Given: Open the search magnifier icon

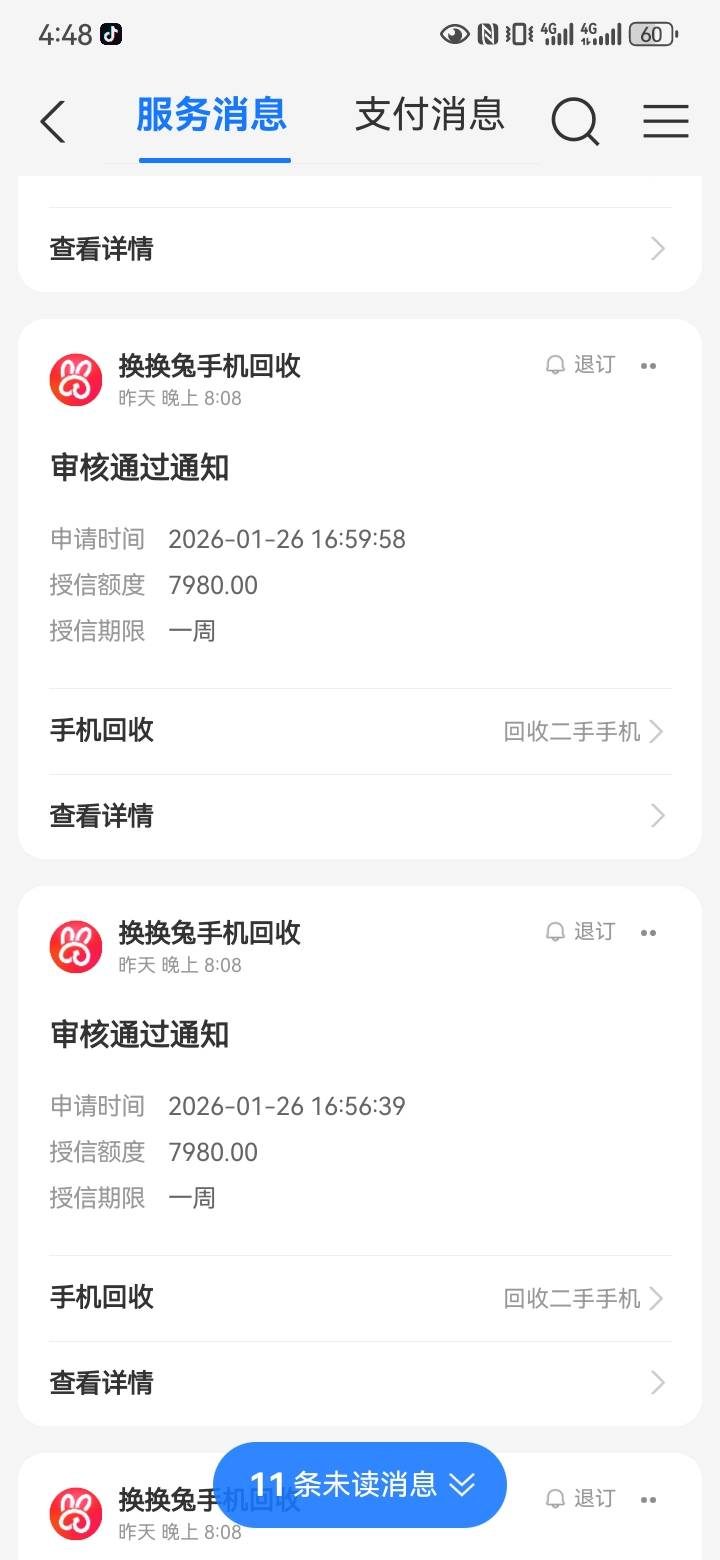Looking at the screenshot, I should pyautogui.click(x=575, y=122).
